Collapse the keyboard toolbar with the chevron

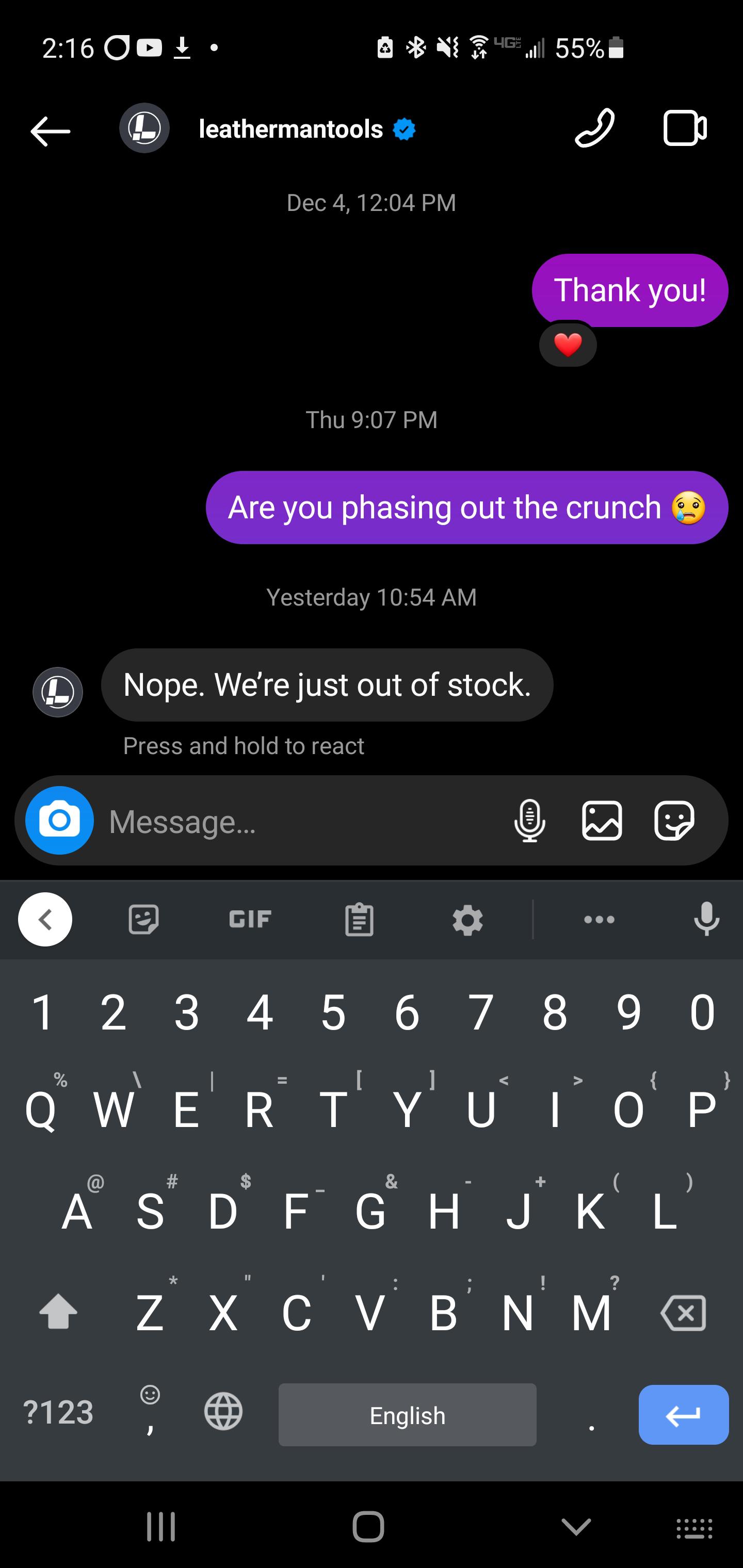pos(45,919)
